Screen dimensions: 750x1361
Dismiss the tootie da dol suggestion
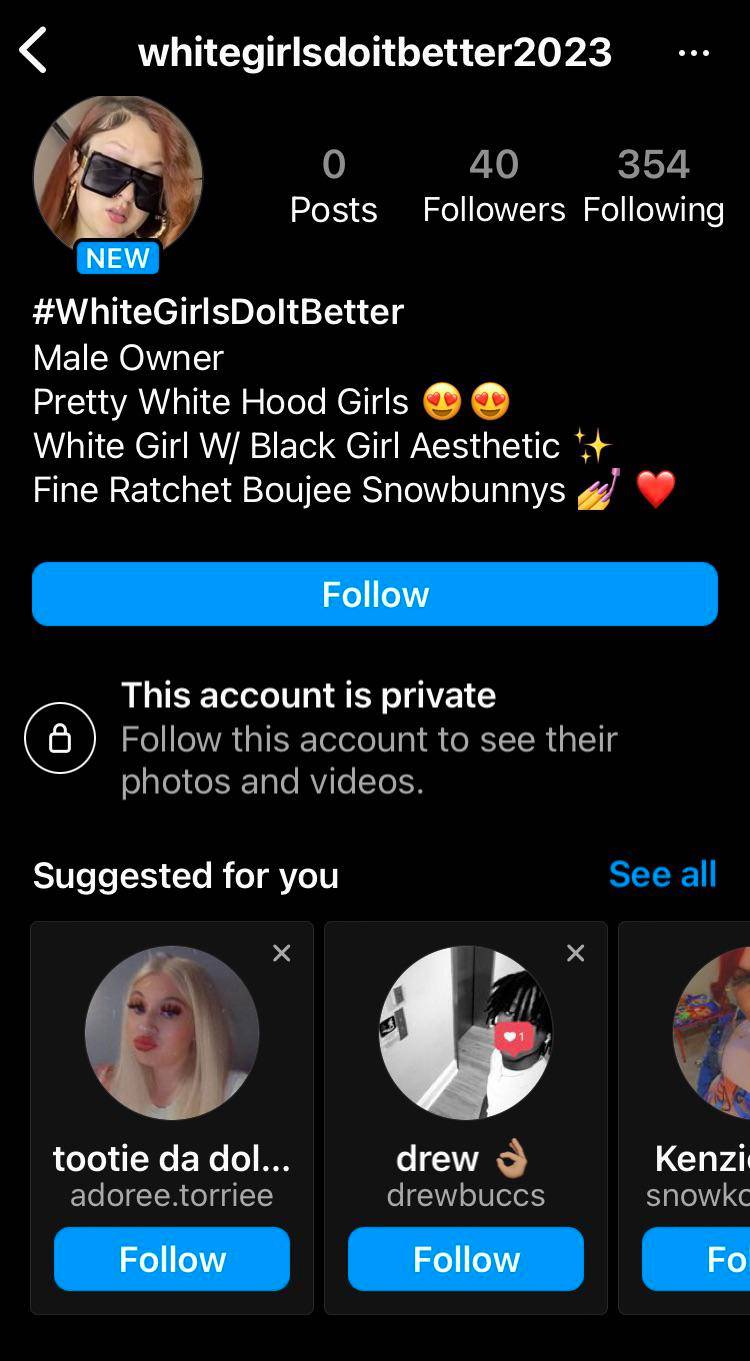click(x=281, y=953)
